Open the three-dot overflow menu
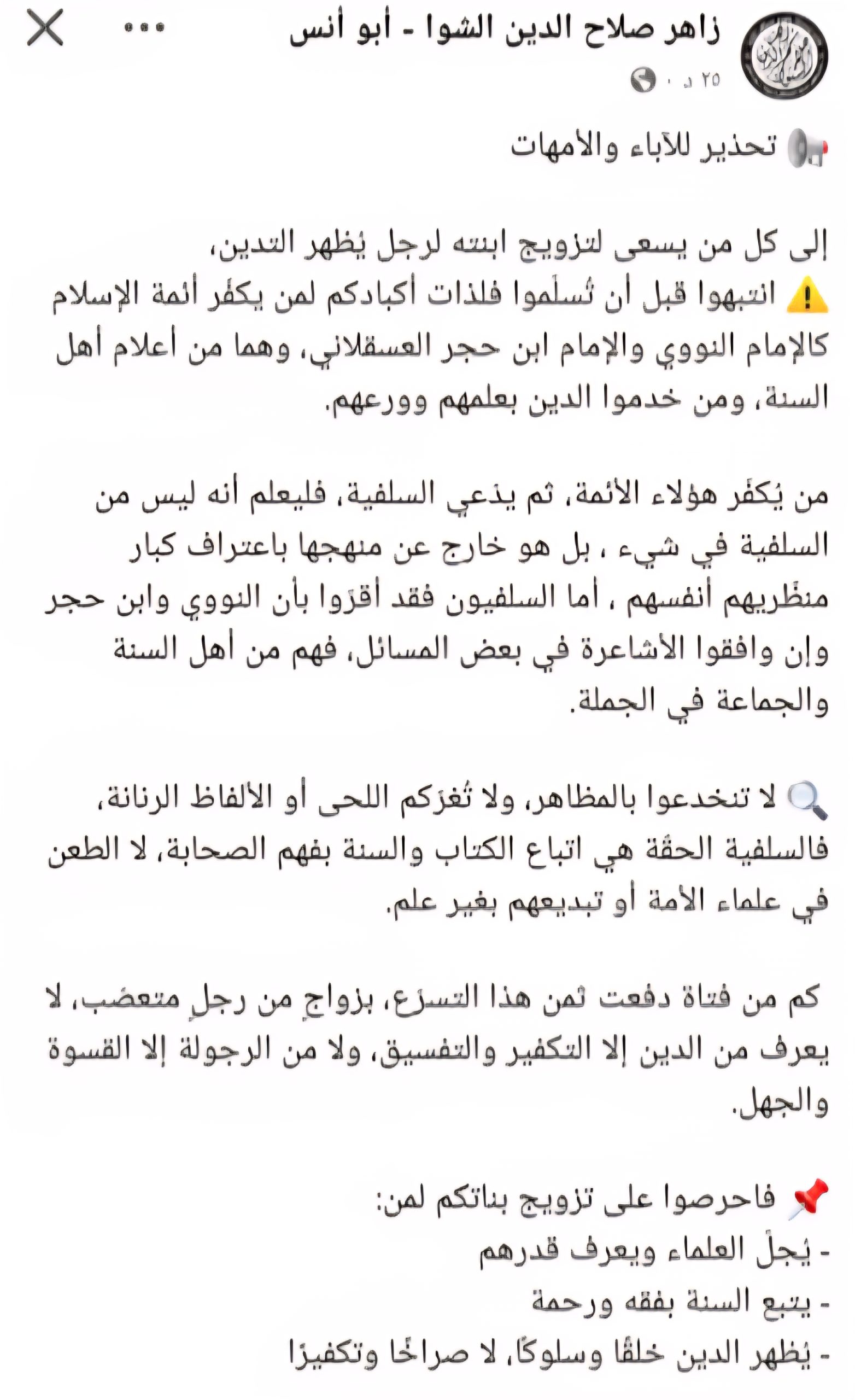 pyautogui.click(x=144, y=27)
